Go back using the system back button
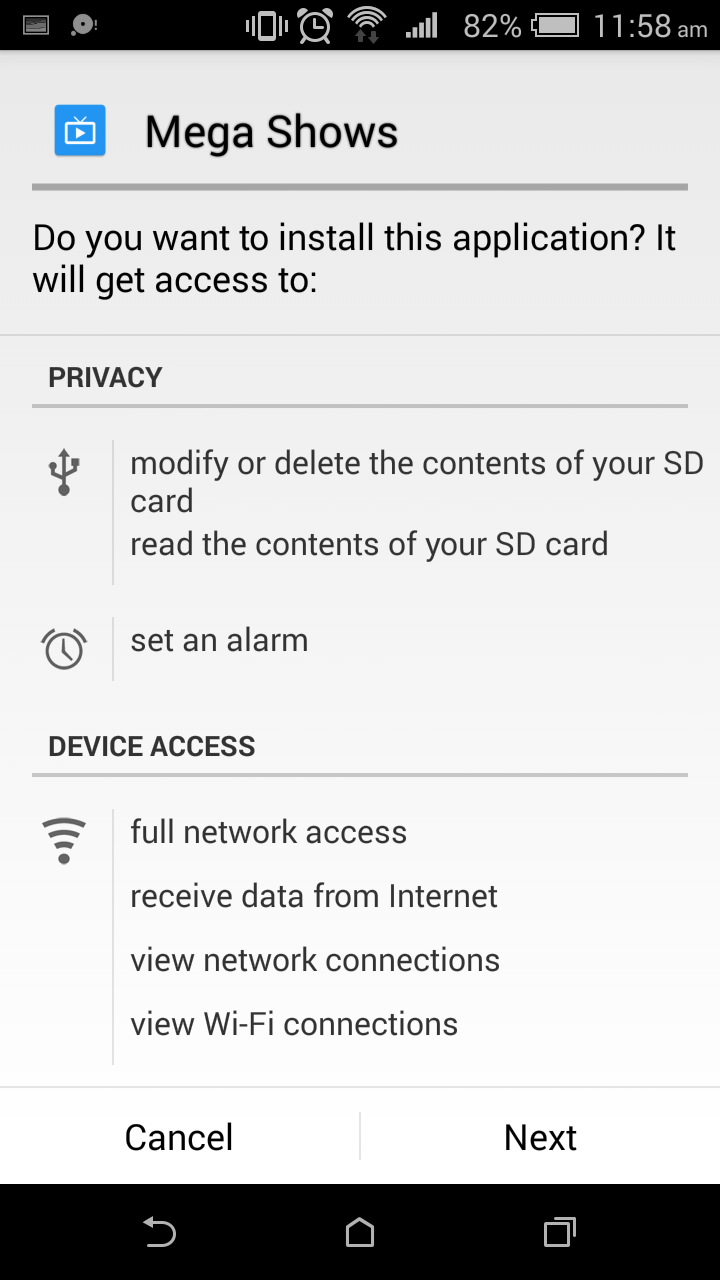The height and width of the screenshot is (1280, 720). (159, 1233)
